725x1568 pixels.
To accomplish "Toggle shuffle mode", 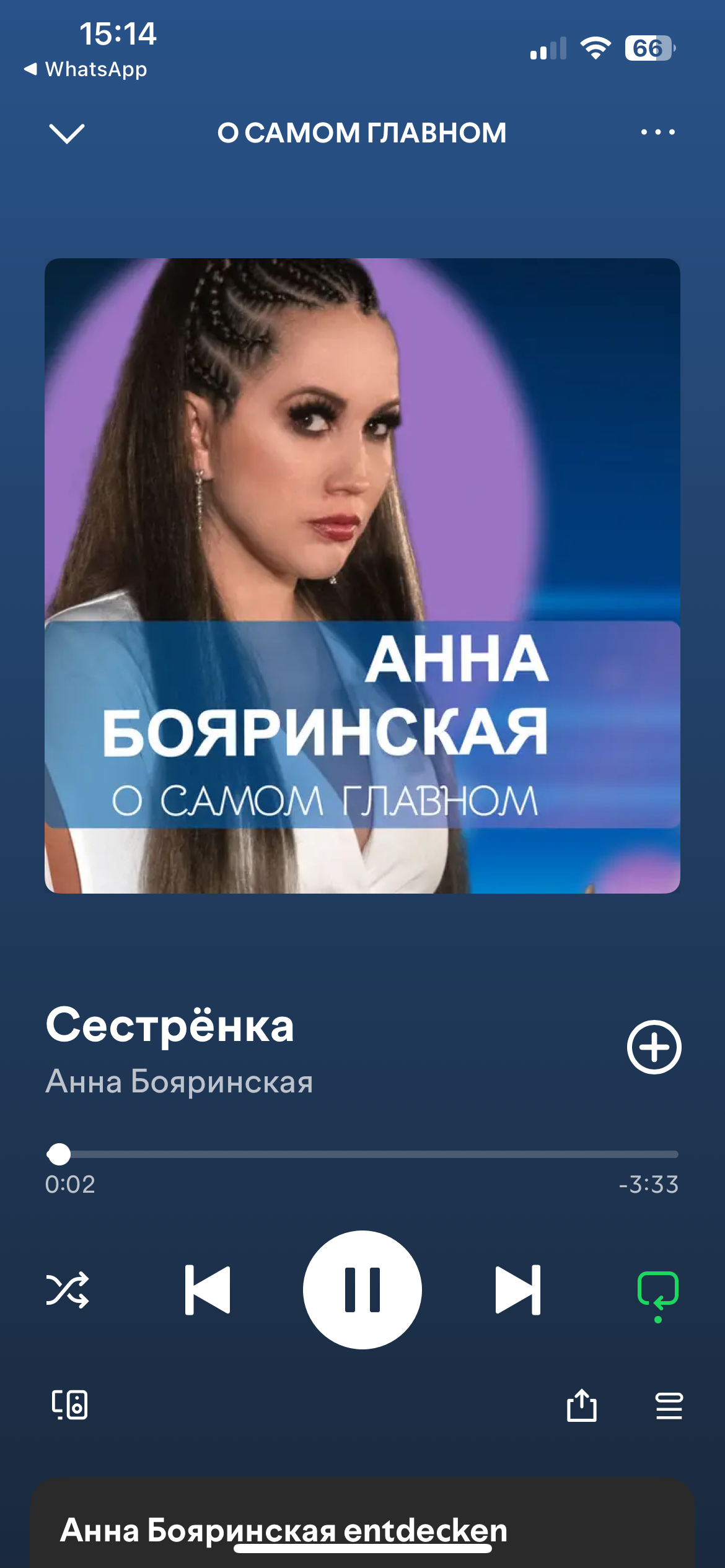I will [x=68, y=1290].
